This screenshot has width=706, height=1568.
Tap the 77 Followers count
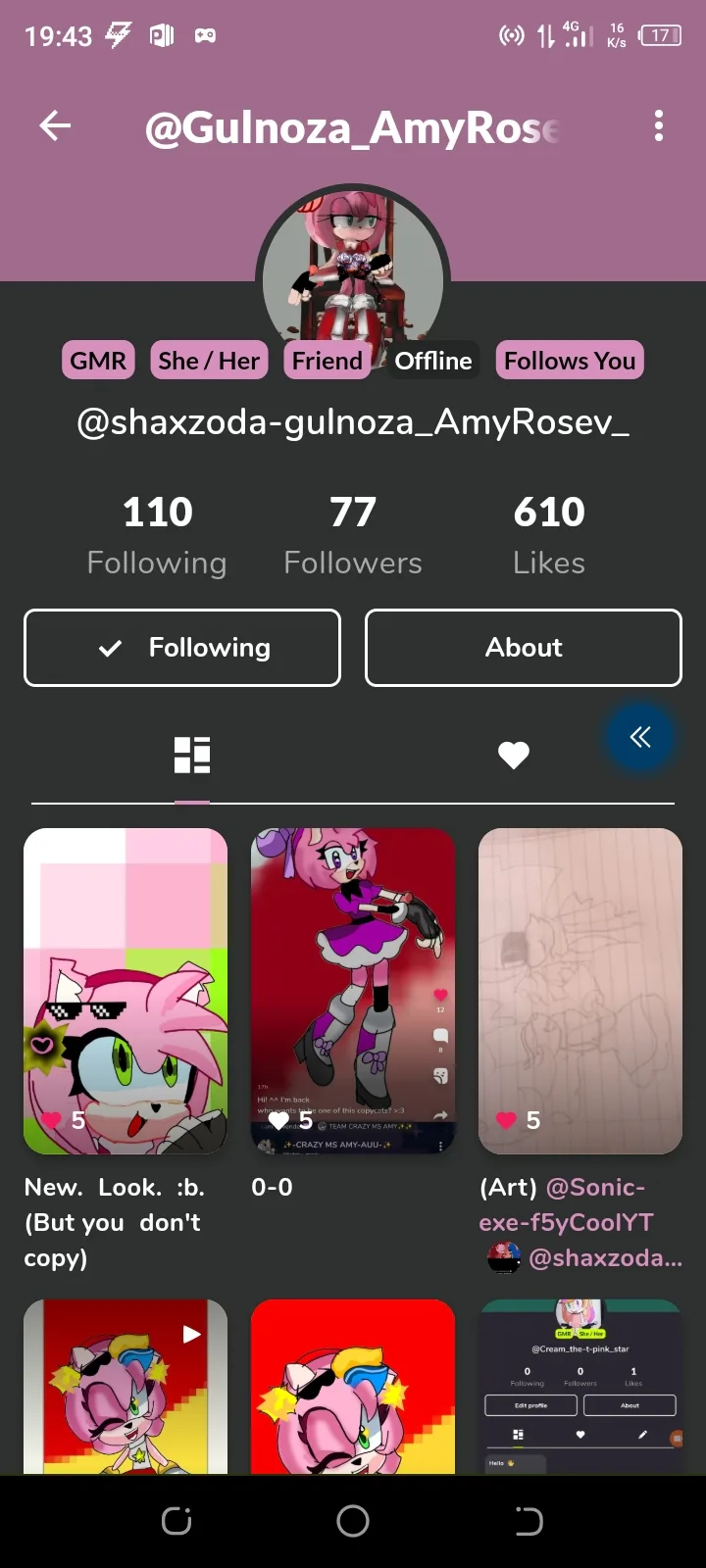pyautogui.click(x=353, y=534)
